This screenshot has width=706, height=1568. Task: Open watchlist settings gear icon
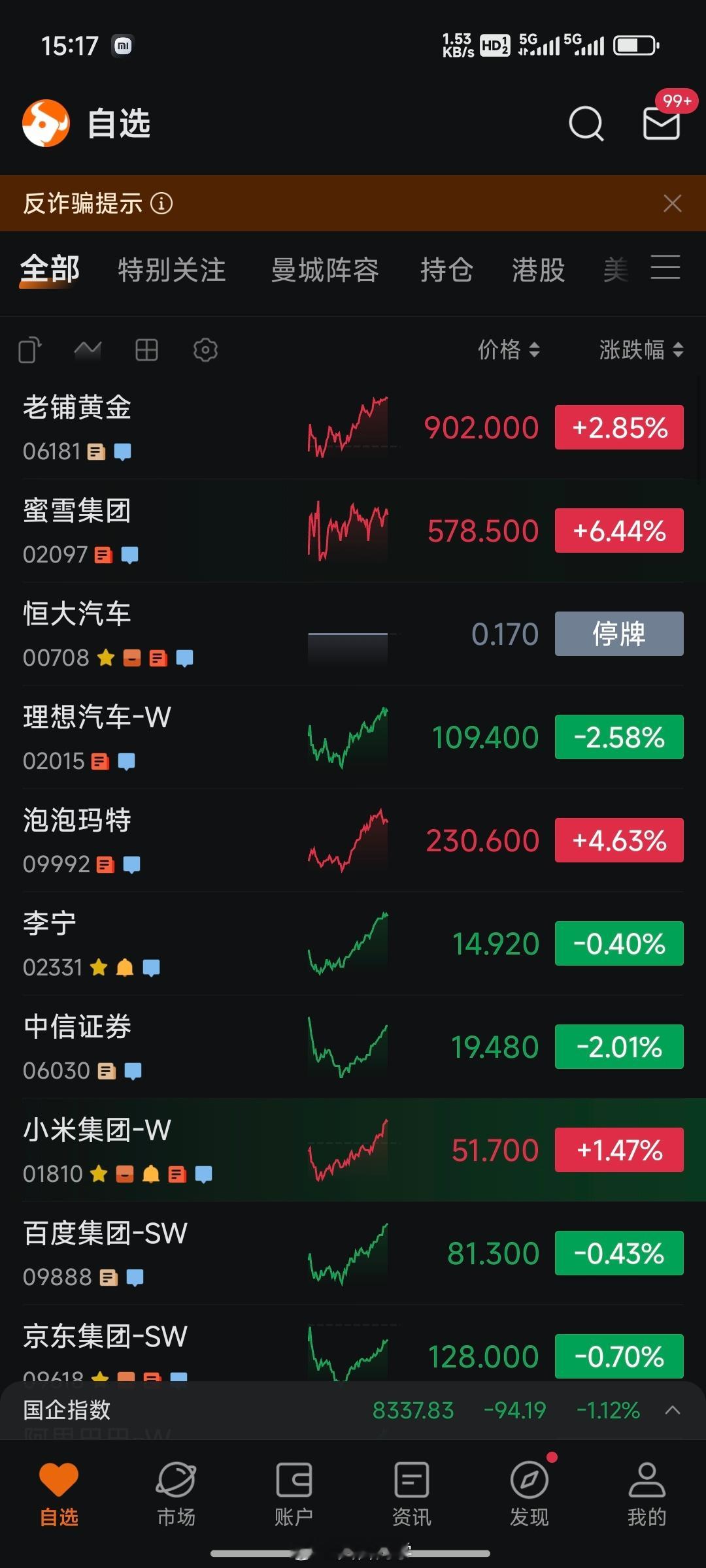coord(205,350)
